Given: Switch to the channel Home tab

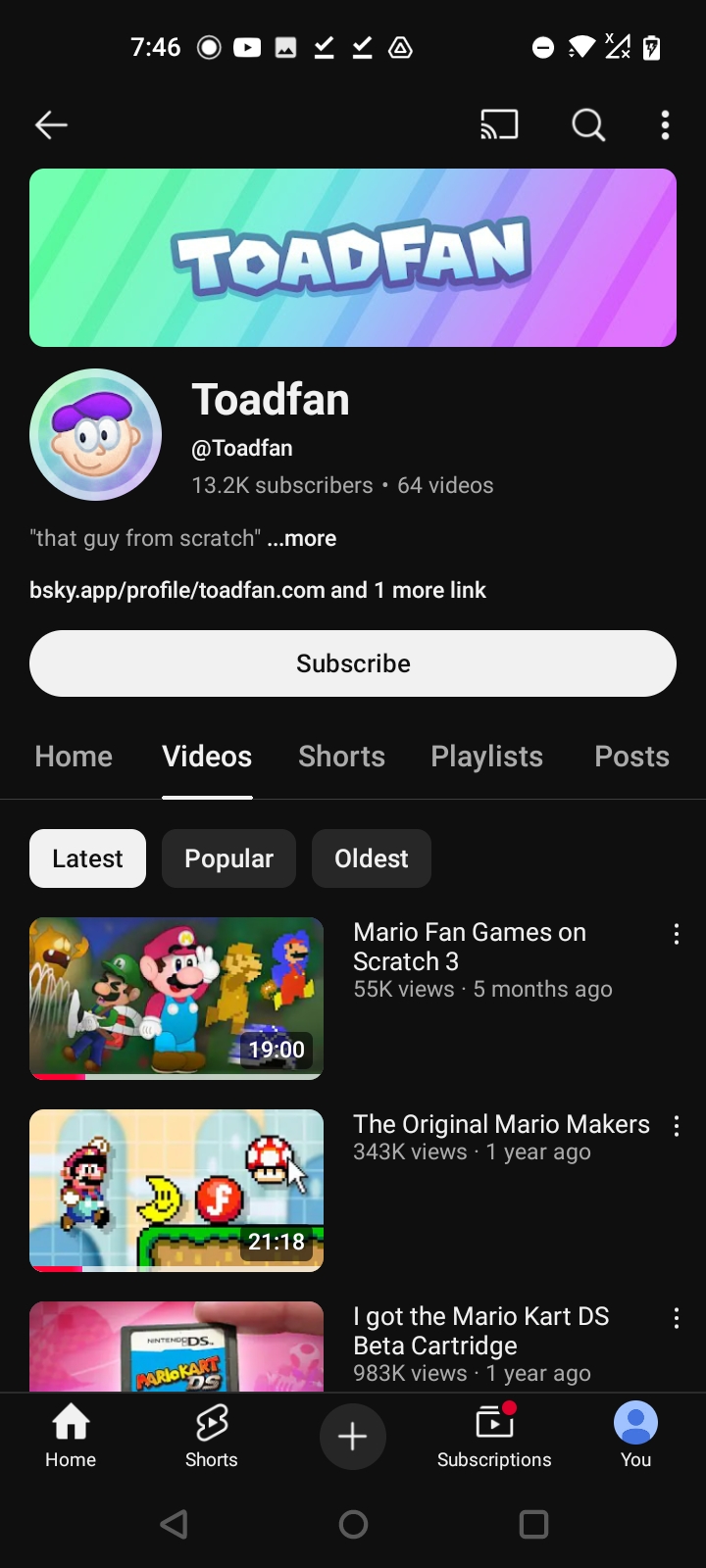Looking at the screenshot, I should click(x=74, y=757).
